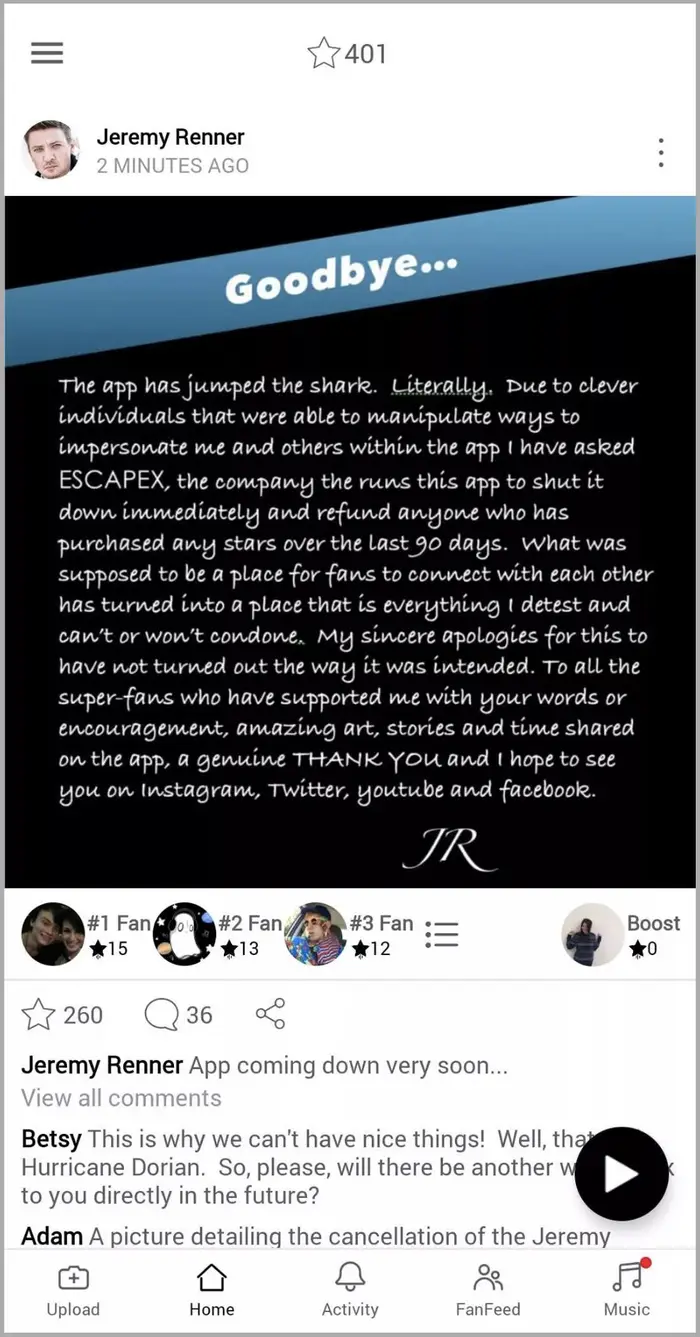Open the 36 comments

tap(163, 1015)
